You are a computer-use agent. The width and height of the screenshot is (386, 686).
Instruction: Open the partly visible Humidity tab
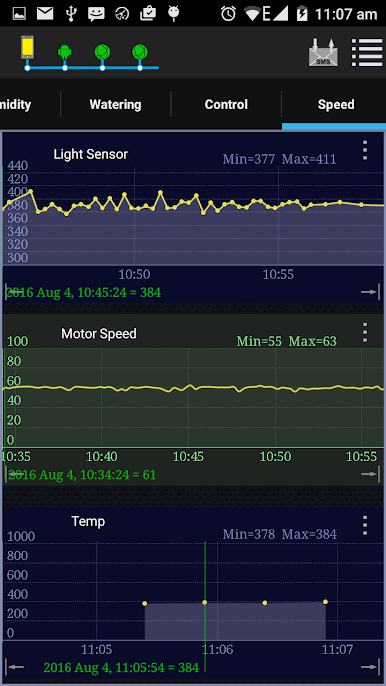click(x=15, y=105)
